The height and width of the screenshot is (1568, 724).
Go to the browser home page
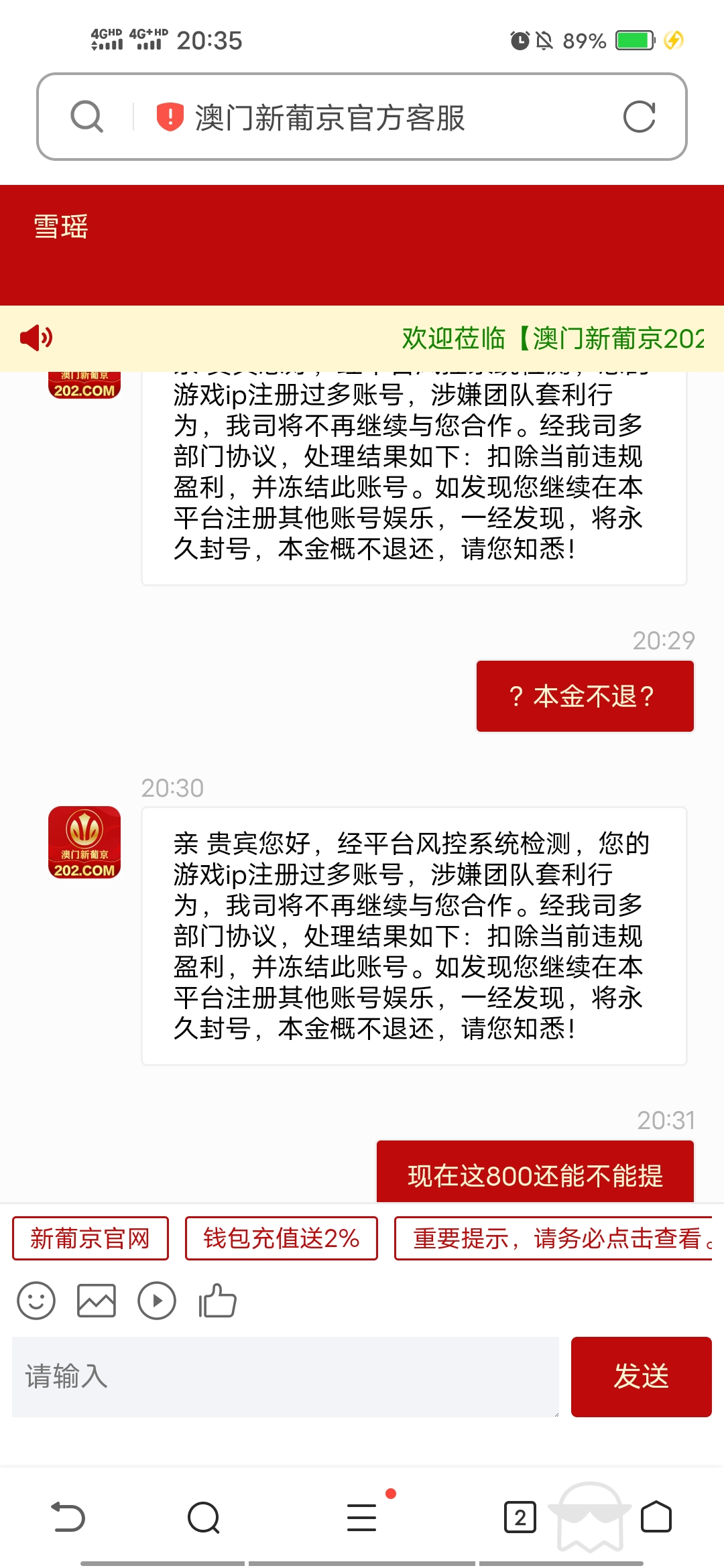point(656,1518)
